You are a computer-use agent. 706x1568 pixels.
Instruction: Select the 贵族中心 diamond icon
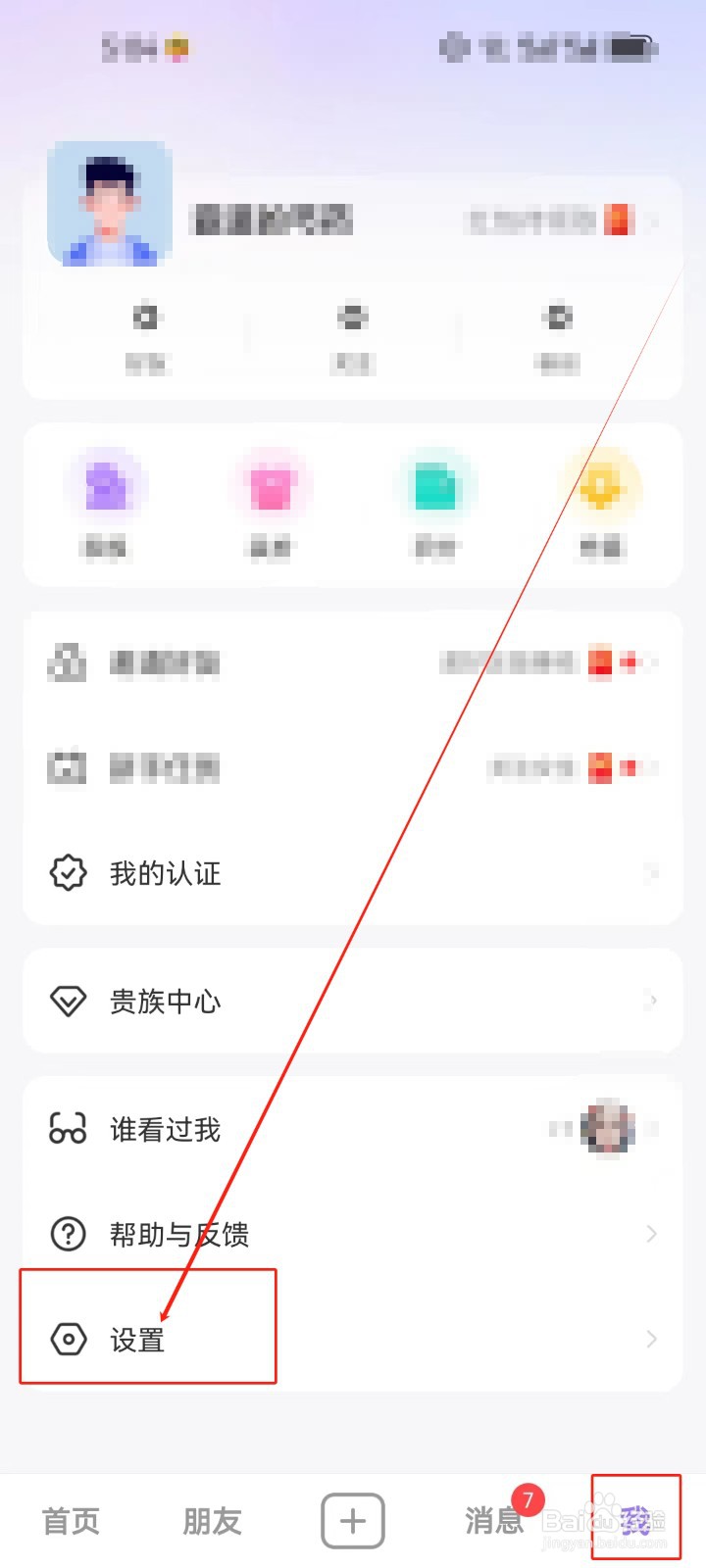67,1002
